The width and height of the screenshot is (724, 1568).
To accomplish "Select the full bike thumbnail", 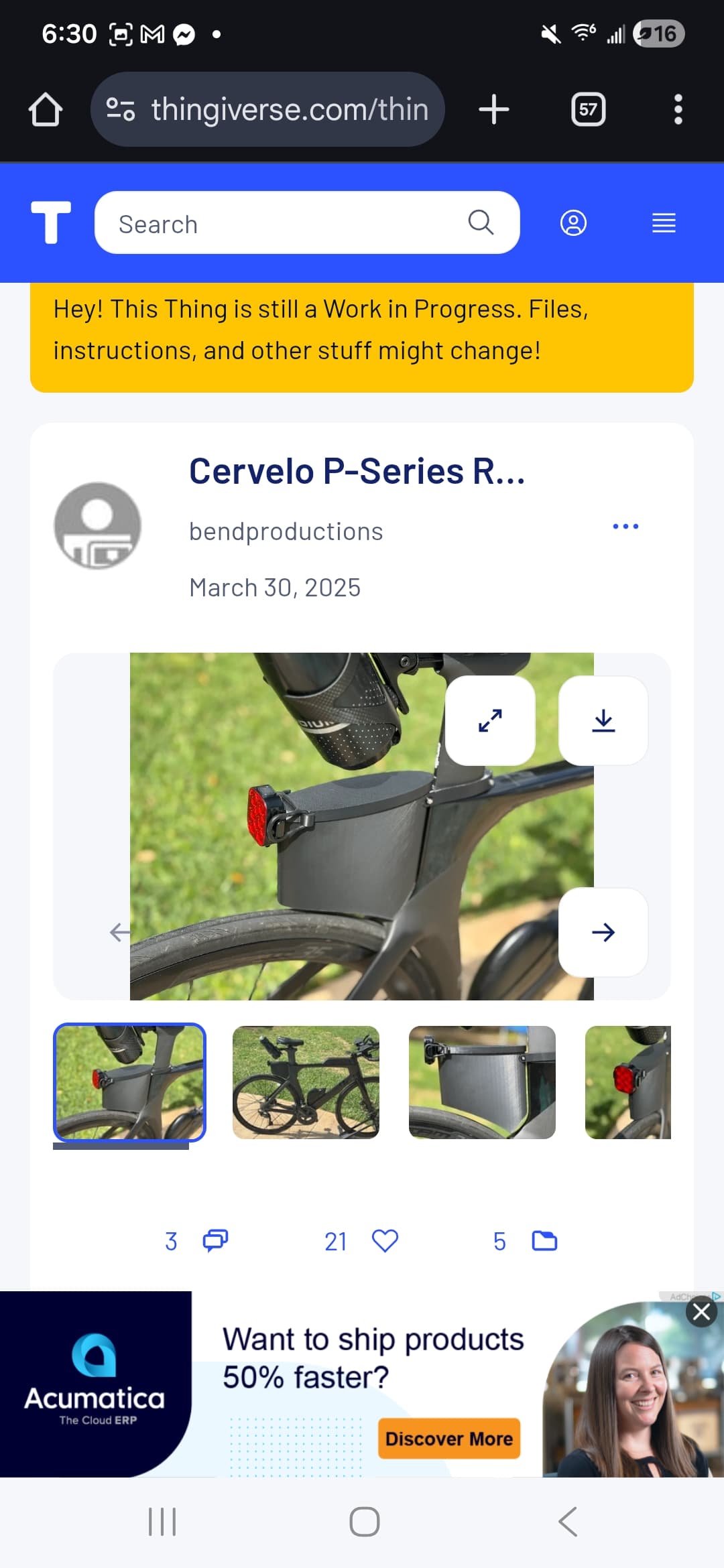I will (306, 1082).
